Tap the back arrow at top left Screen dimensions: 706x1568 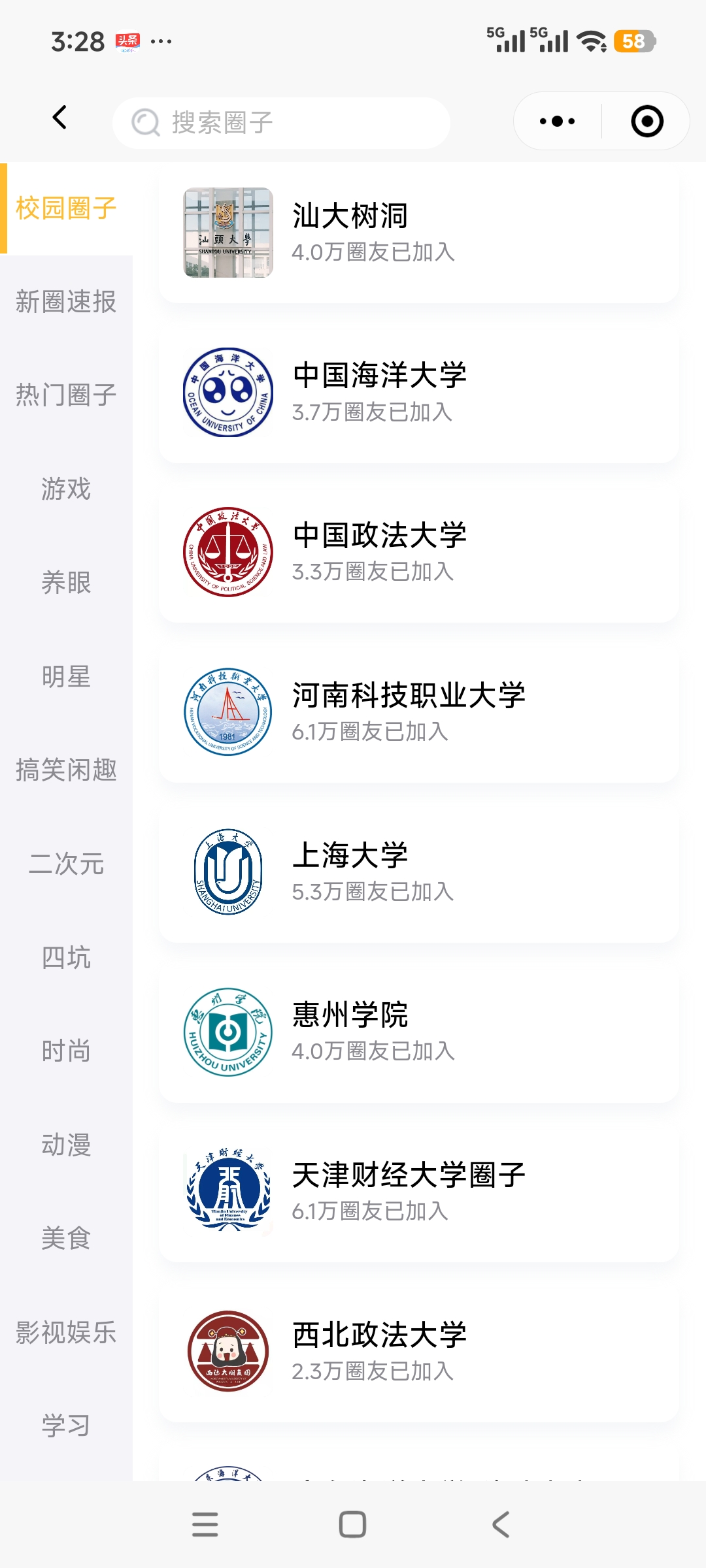point(59,120)
